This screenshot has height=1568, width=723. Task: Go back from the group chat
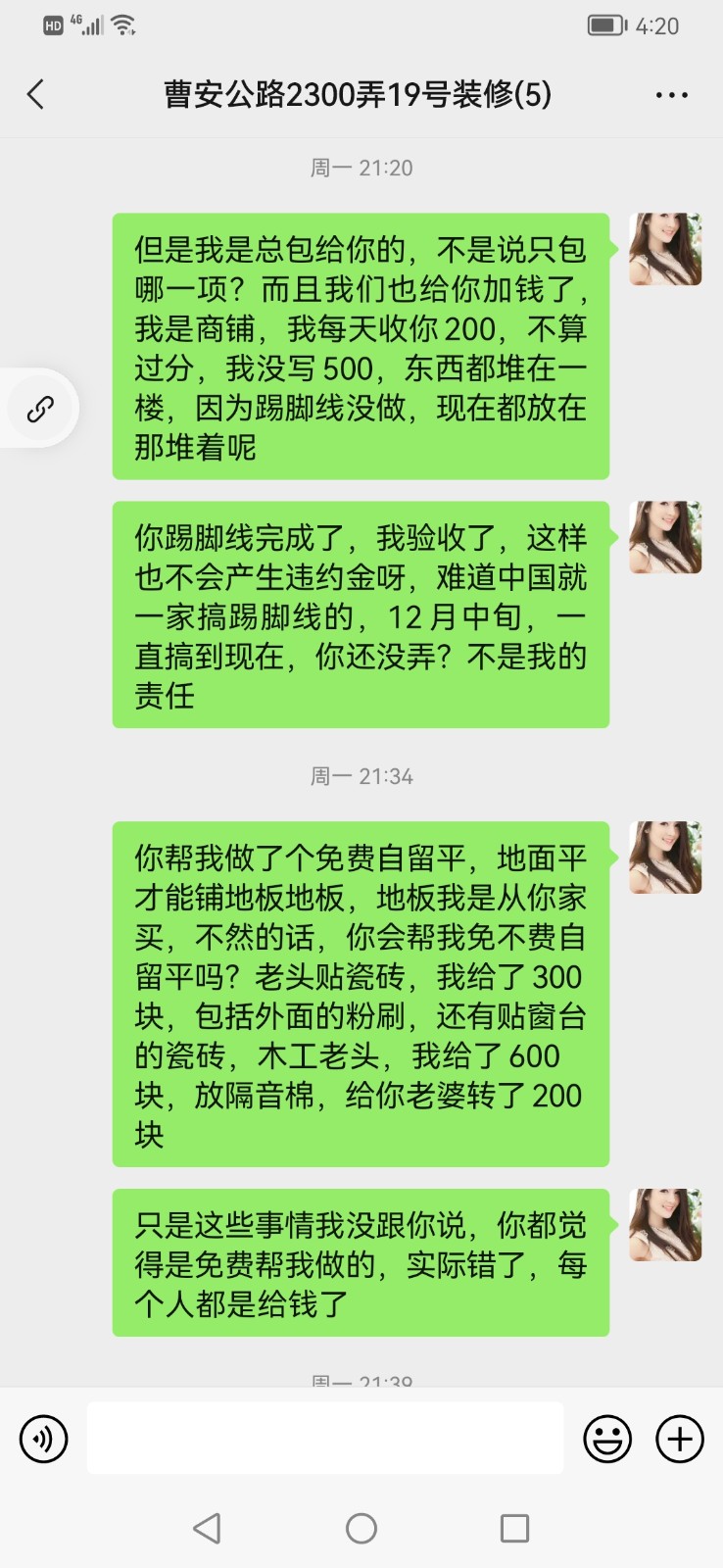[x=36, y=95]
